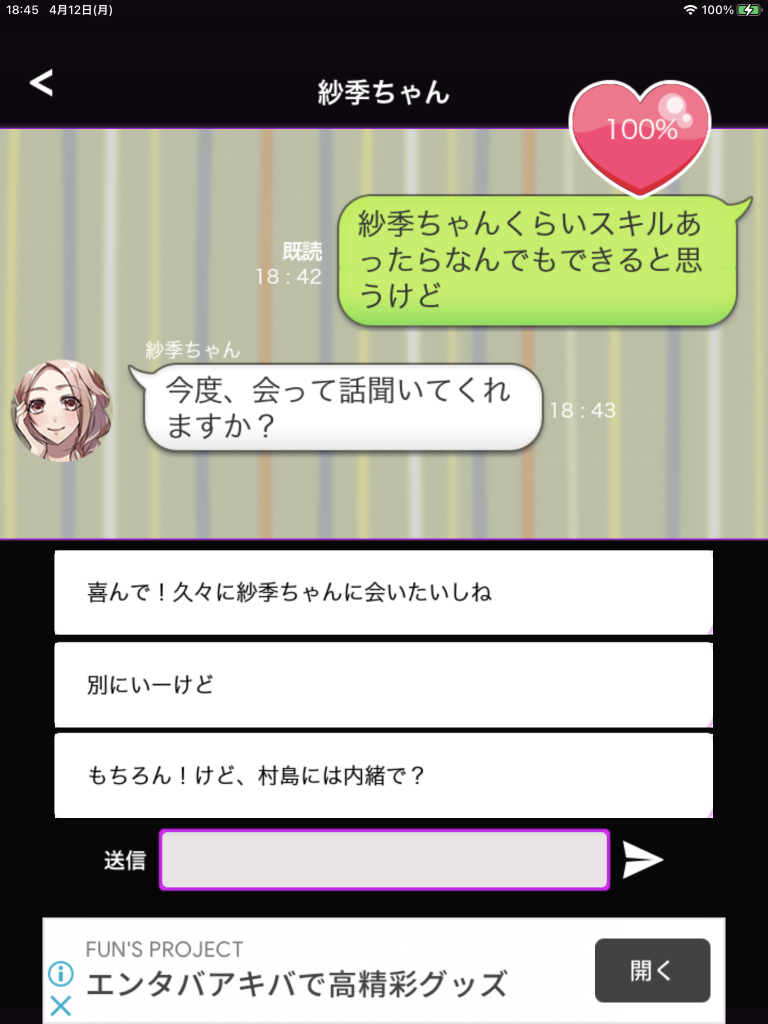
Task: Pick reply もちろん！けど、村島には内緒で？
Action: [383, 776]
